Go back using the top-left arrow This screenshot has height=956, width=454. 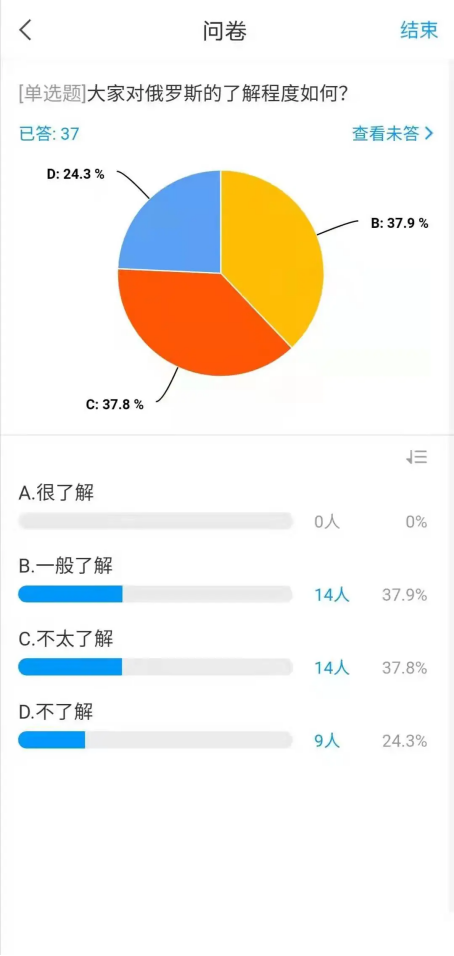click(x=25, y=29)
